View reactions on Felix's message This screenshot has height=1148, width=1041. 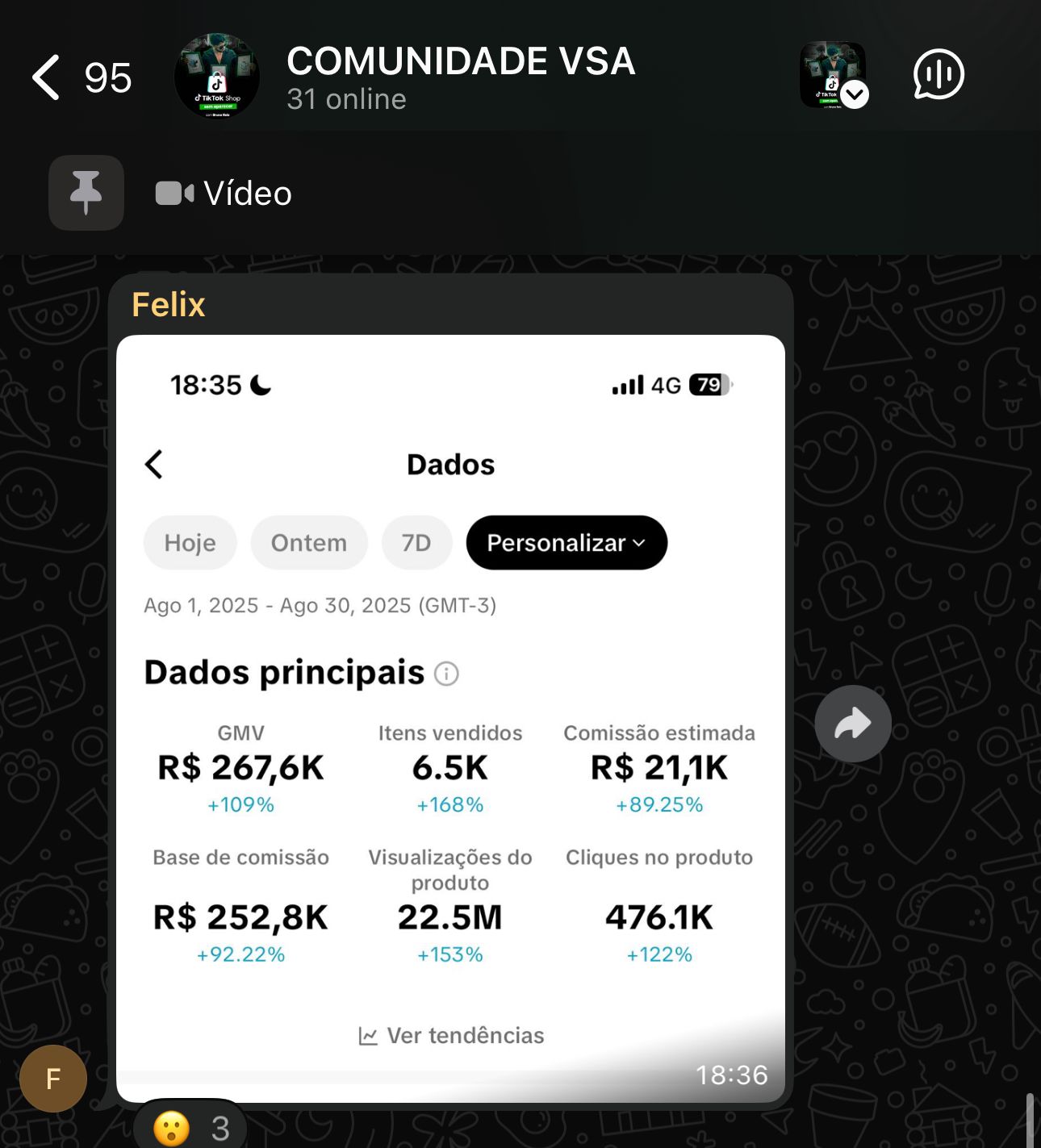(191, 1127)
